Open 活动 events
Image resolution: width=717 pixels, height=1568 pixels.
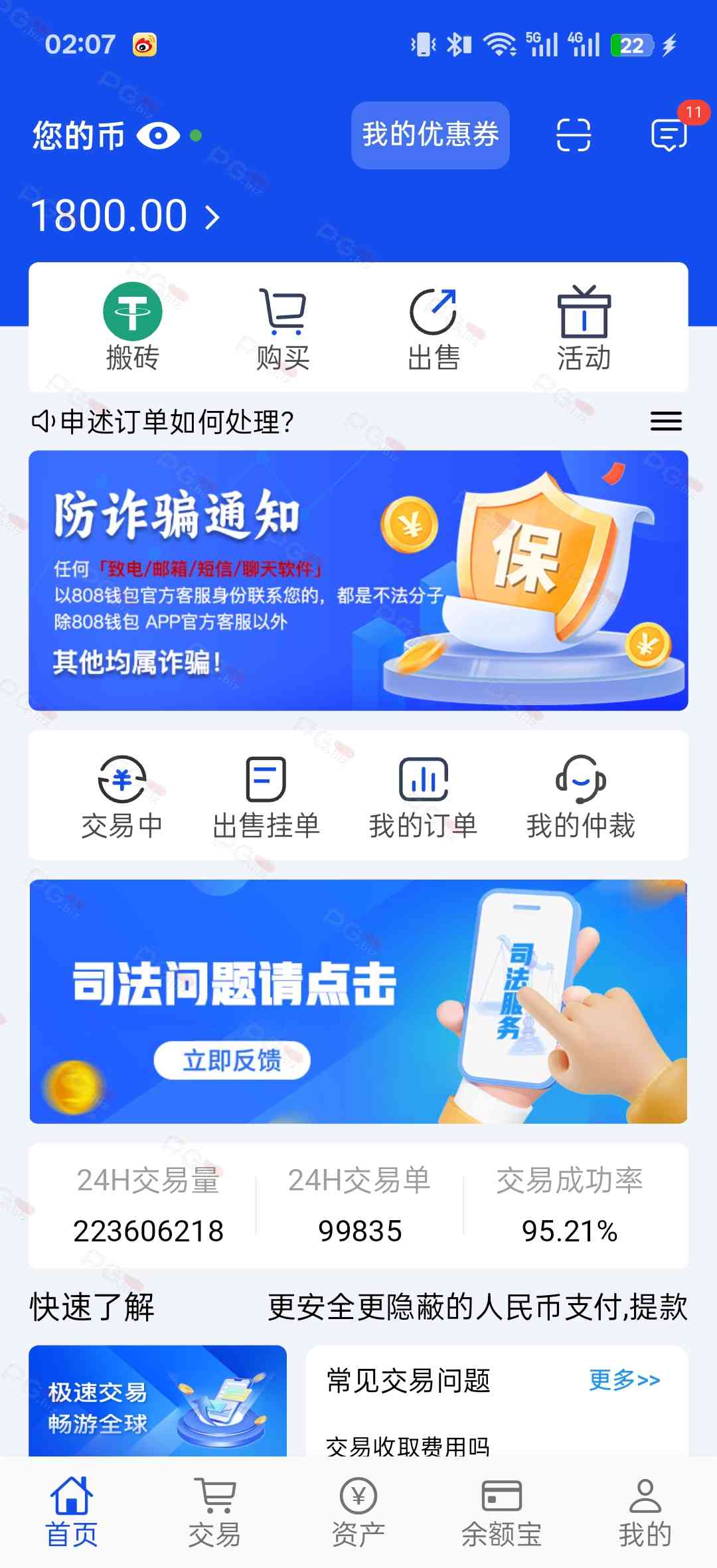point(584,327)
